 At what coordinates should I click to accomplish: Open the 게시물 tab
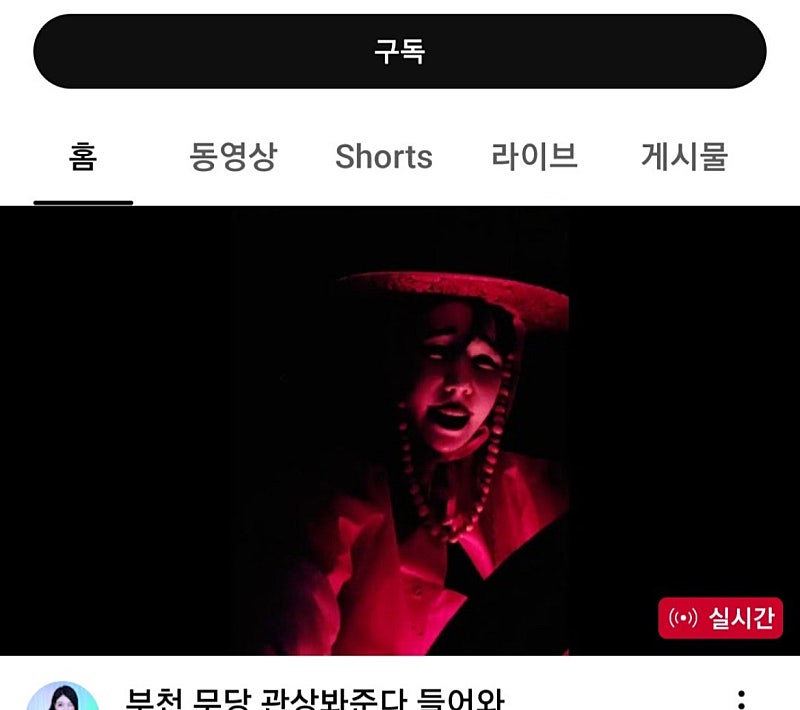685,157
